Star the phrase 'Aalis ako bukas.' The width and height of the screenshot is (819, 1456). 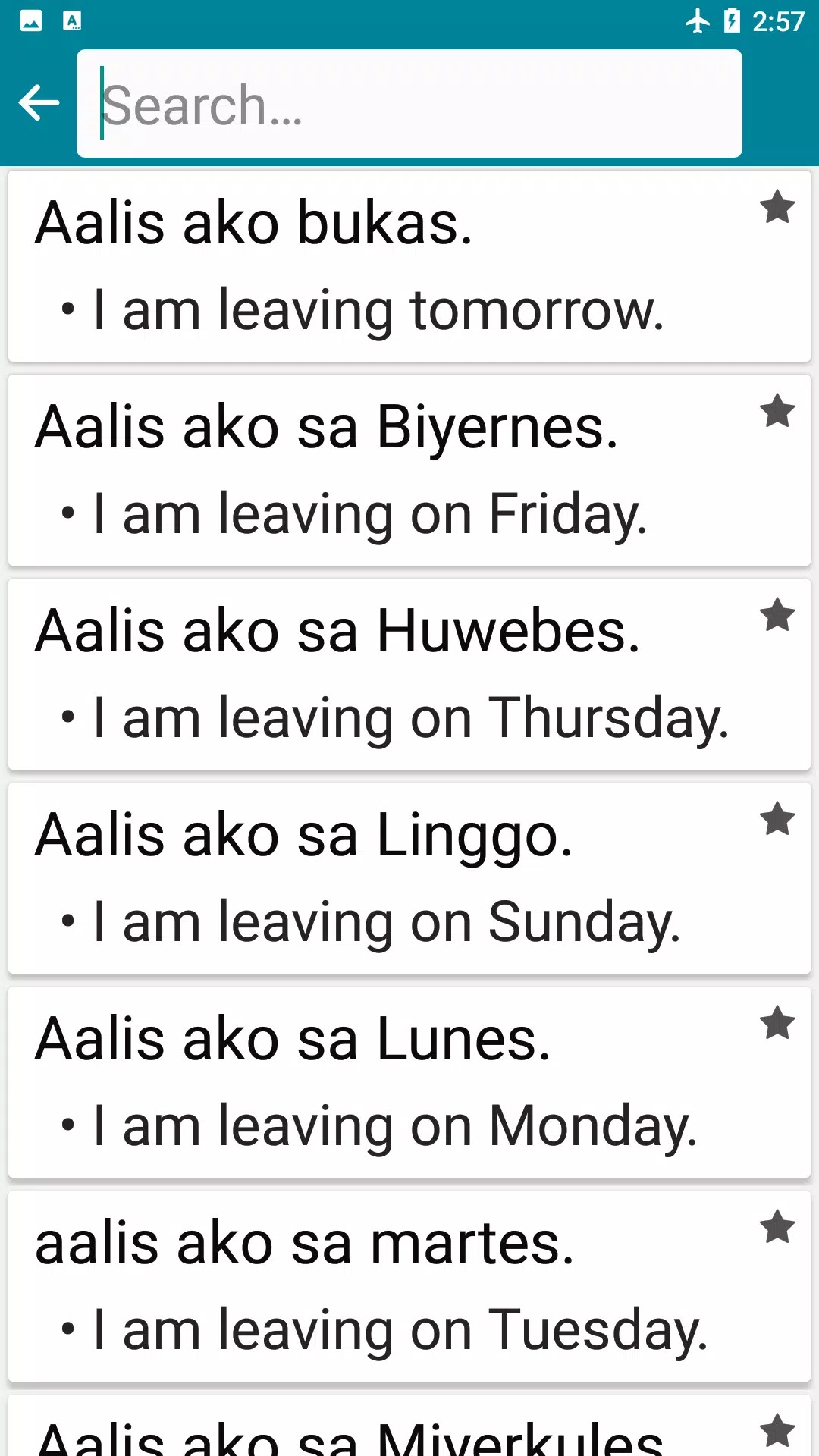pyautogui.click(x=777, y=207)
